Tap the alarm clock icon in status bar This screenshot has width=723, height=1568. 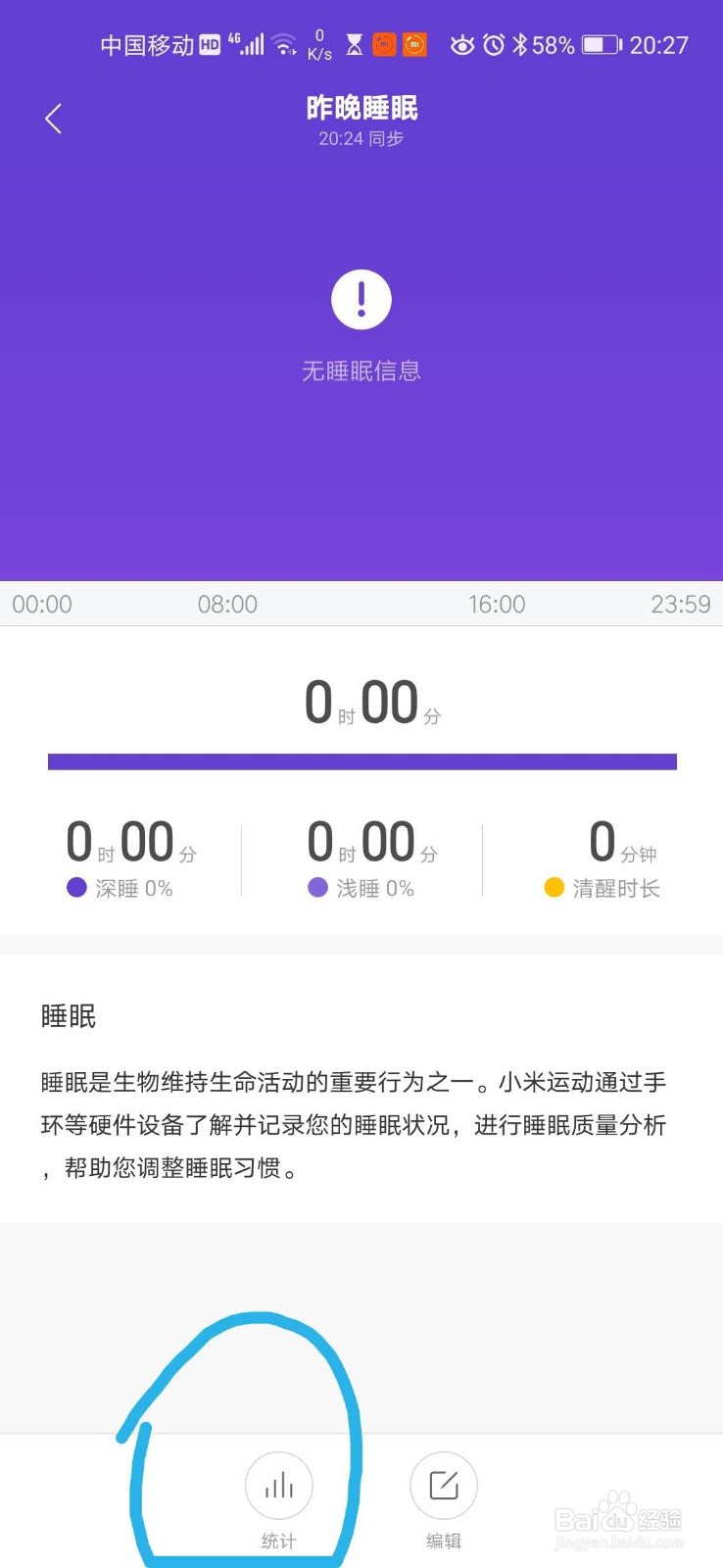495,44
